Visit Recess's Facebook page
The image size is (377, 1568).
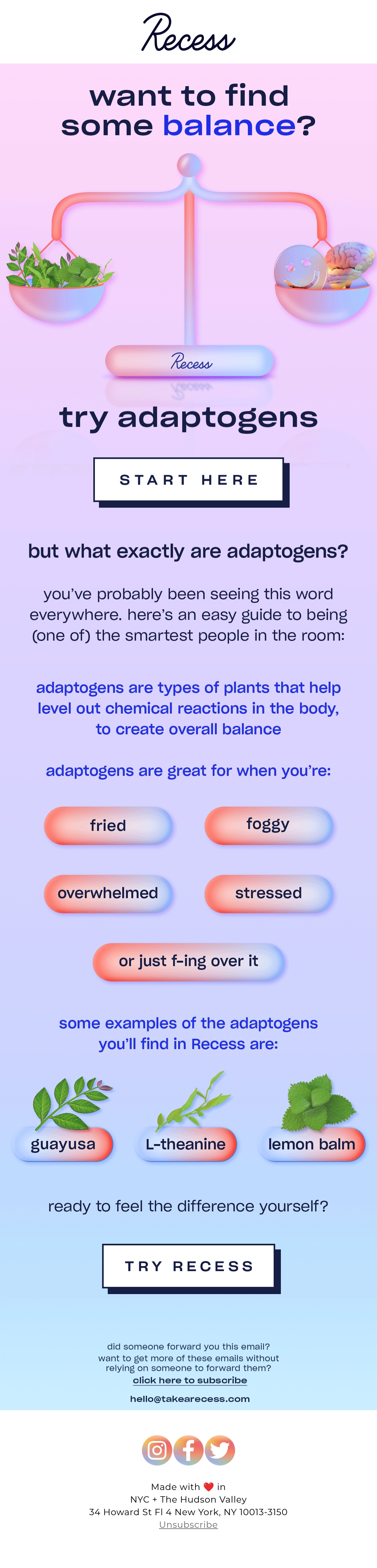point(188,1450)
